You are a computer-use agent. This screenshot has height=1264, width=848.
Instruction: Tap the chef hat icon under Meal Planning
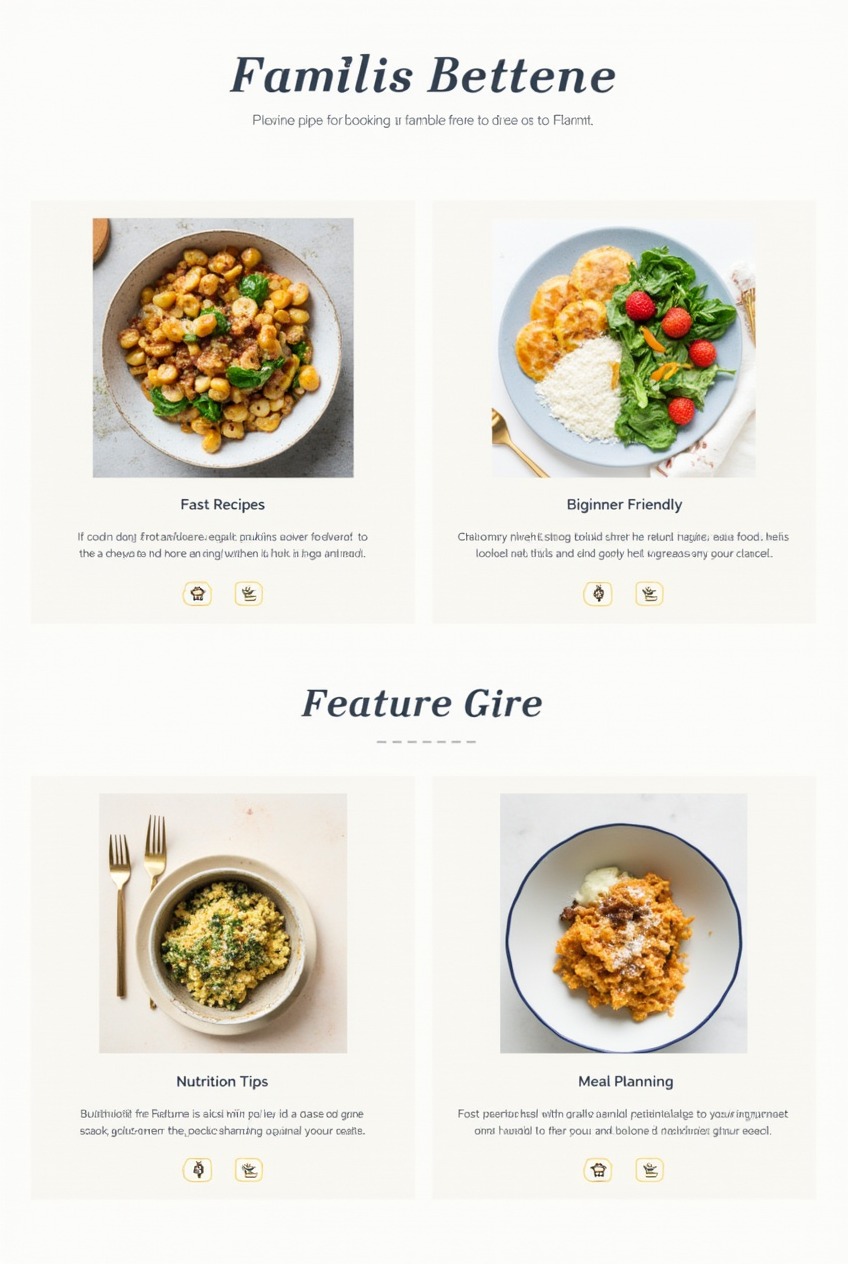(x=598, y=1169)
